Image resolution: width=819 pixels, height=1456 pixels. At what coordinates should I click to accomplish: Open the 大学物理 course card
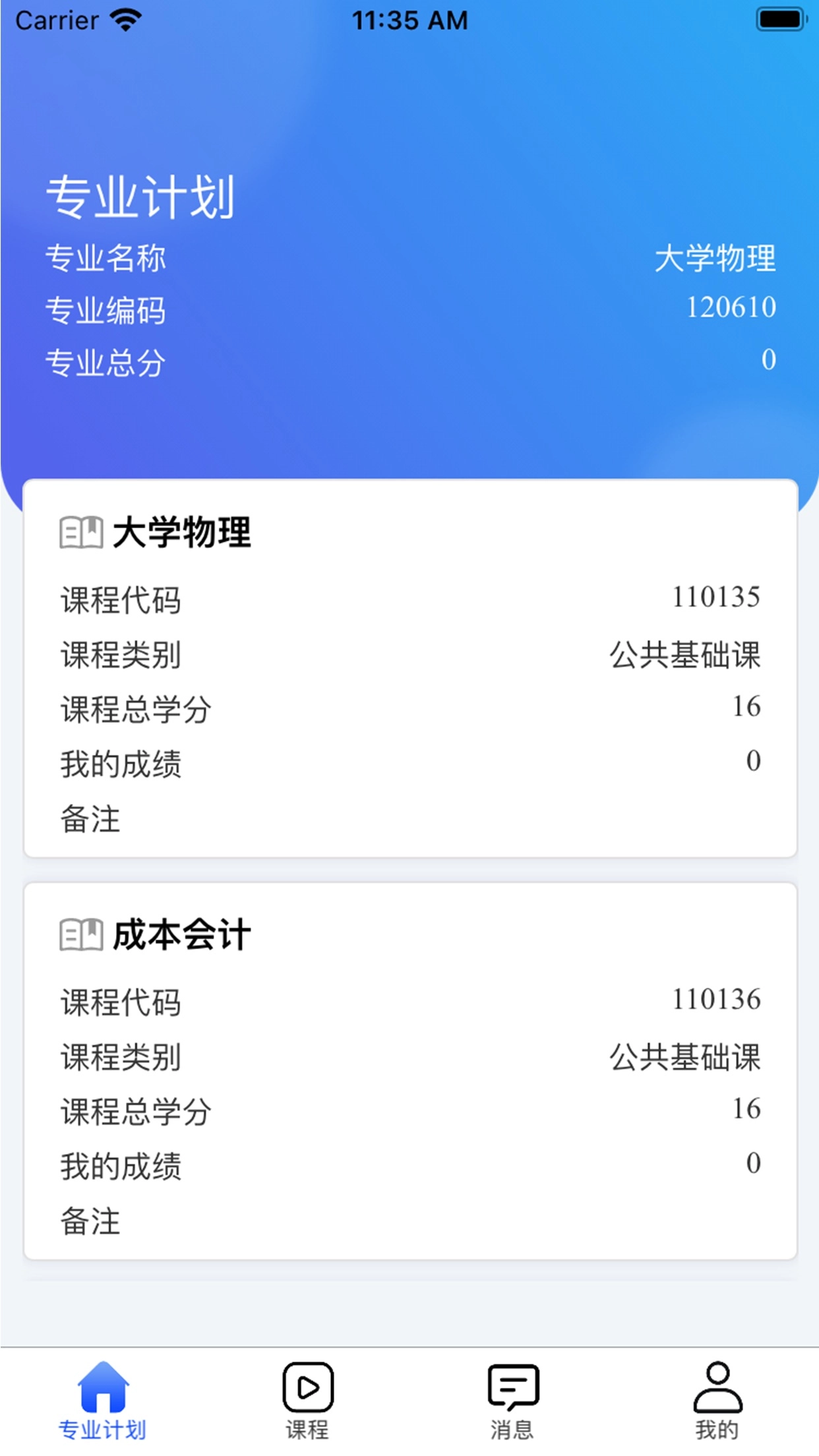tap(410, 669)
